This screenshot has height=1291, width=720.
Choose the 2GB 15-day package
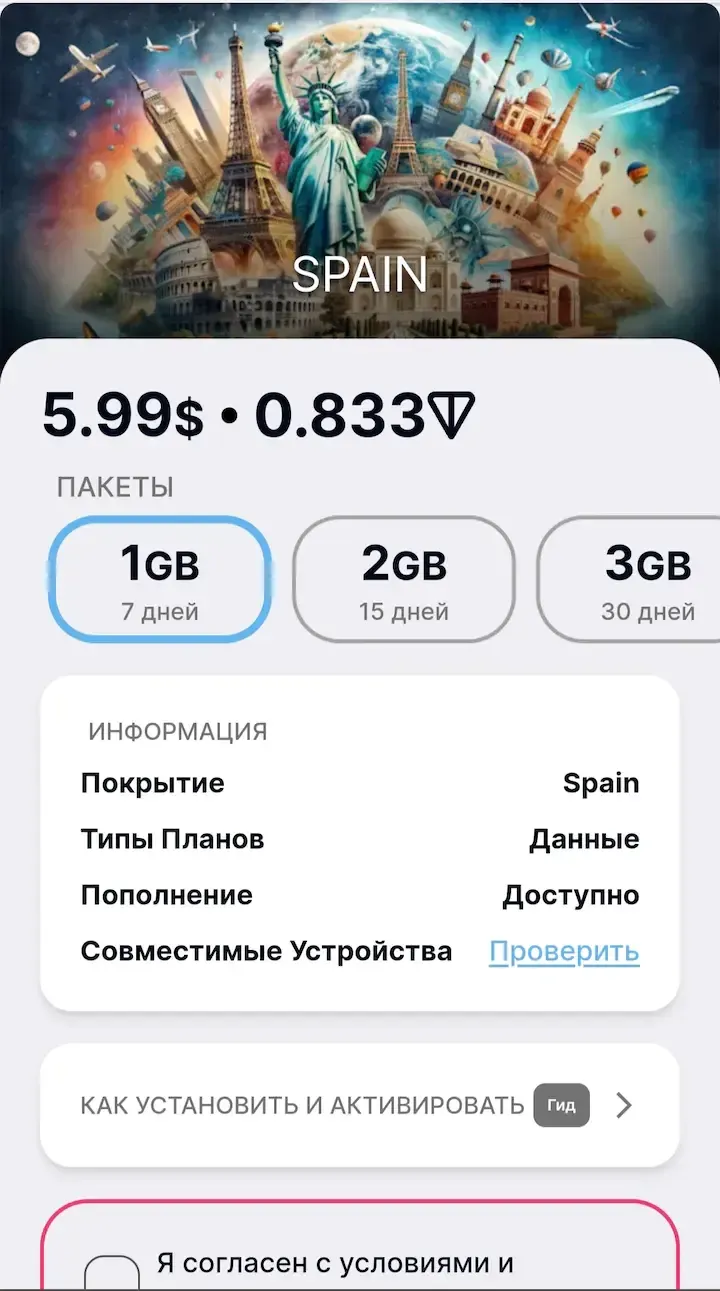(x=404, y=580)
